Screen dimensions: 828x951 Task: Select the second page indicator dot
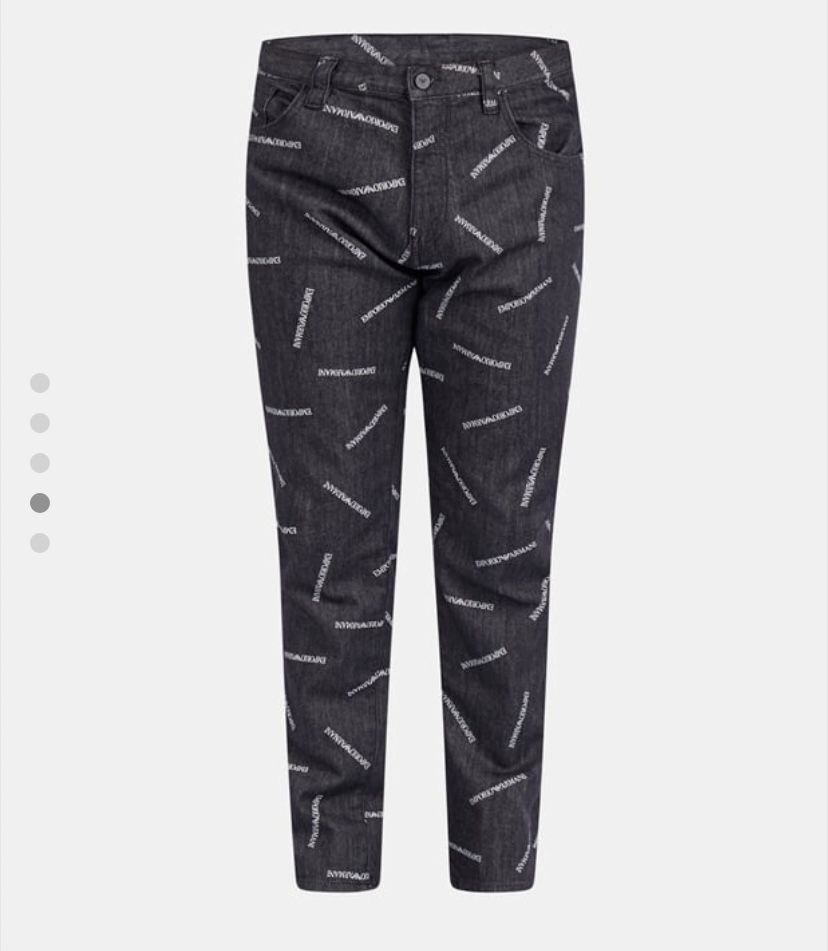tap(40, 423)
